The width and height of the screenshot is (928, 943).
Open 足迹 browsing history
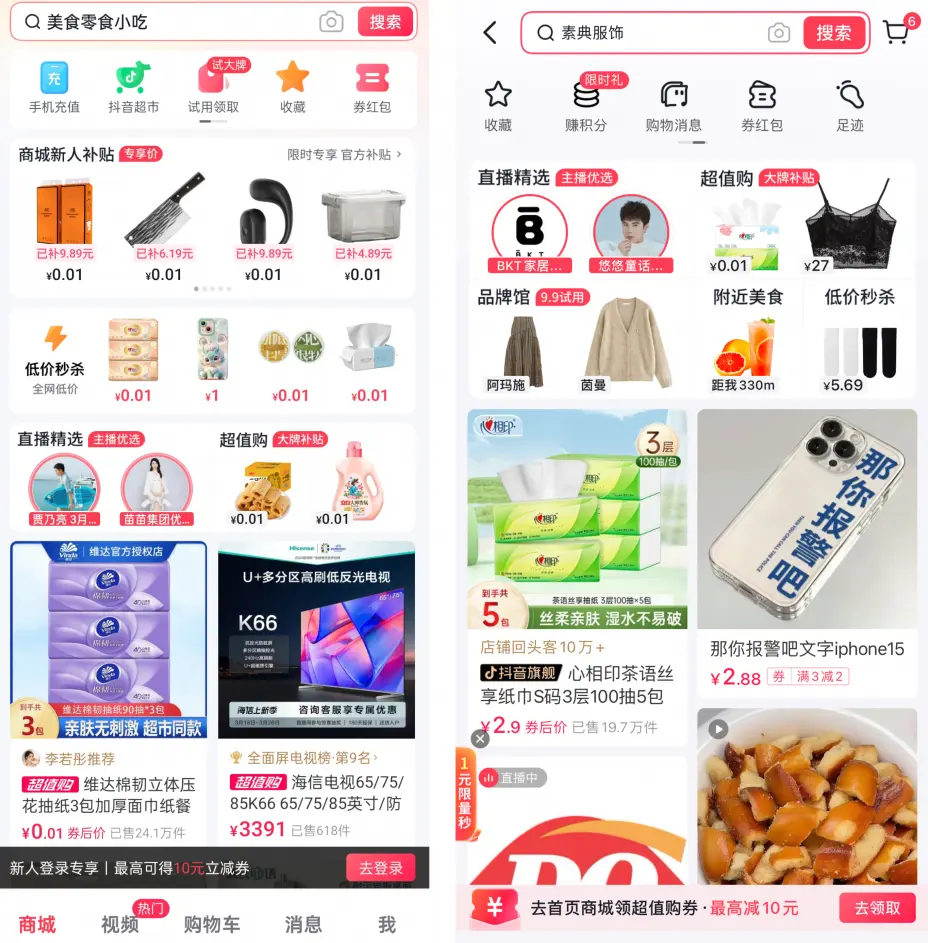850,105
